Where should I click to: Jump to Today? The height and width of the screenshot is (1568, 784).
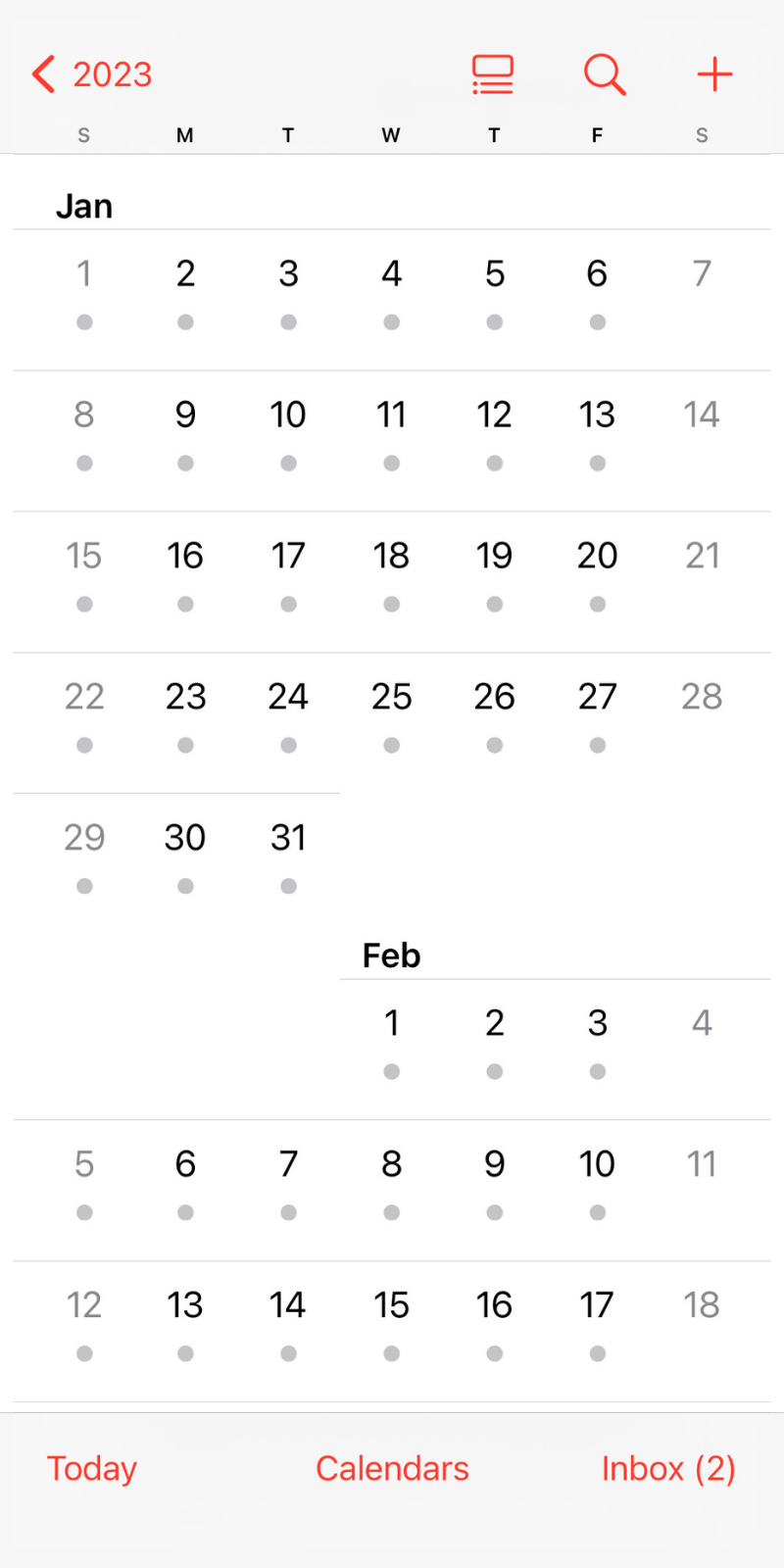tap(92, 1468)
